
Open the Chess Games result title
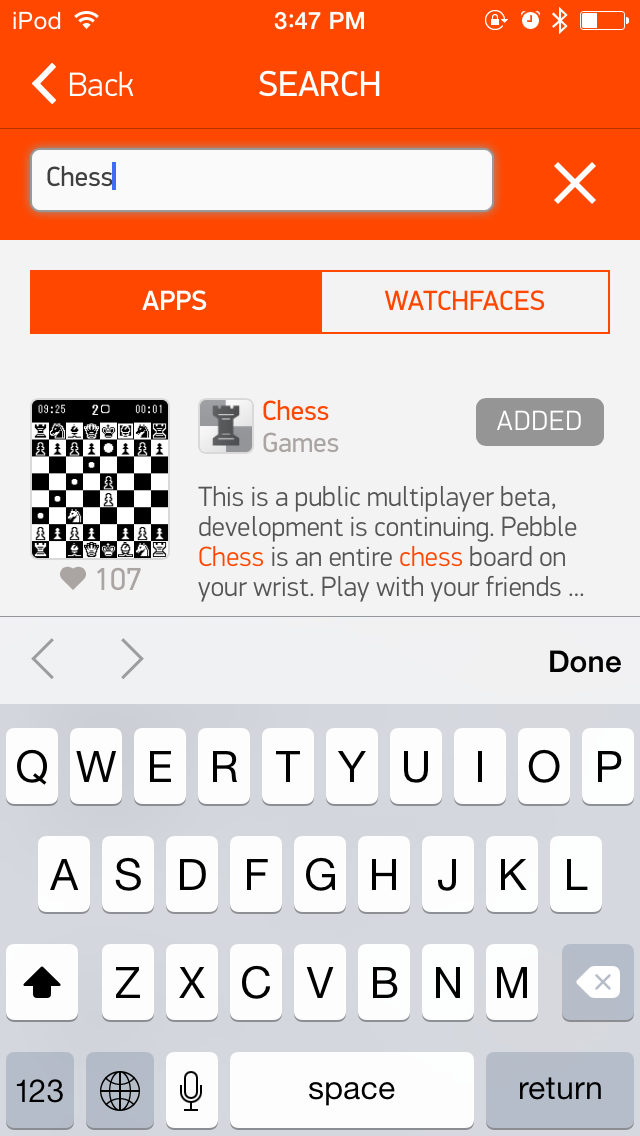pyautogui.click(x=296, y=411)
